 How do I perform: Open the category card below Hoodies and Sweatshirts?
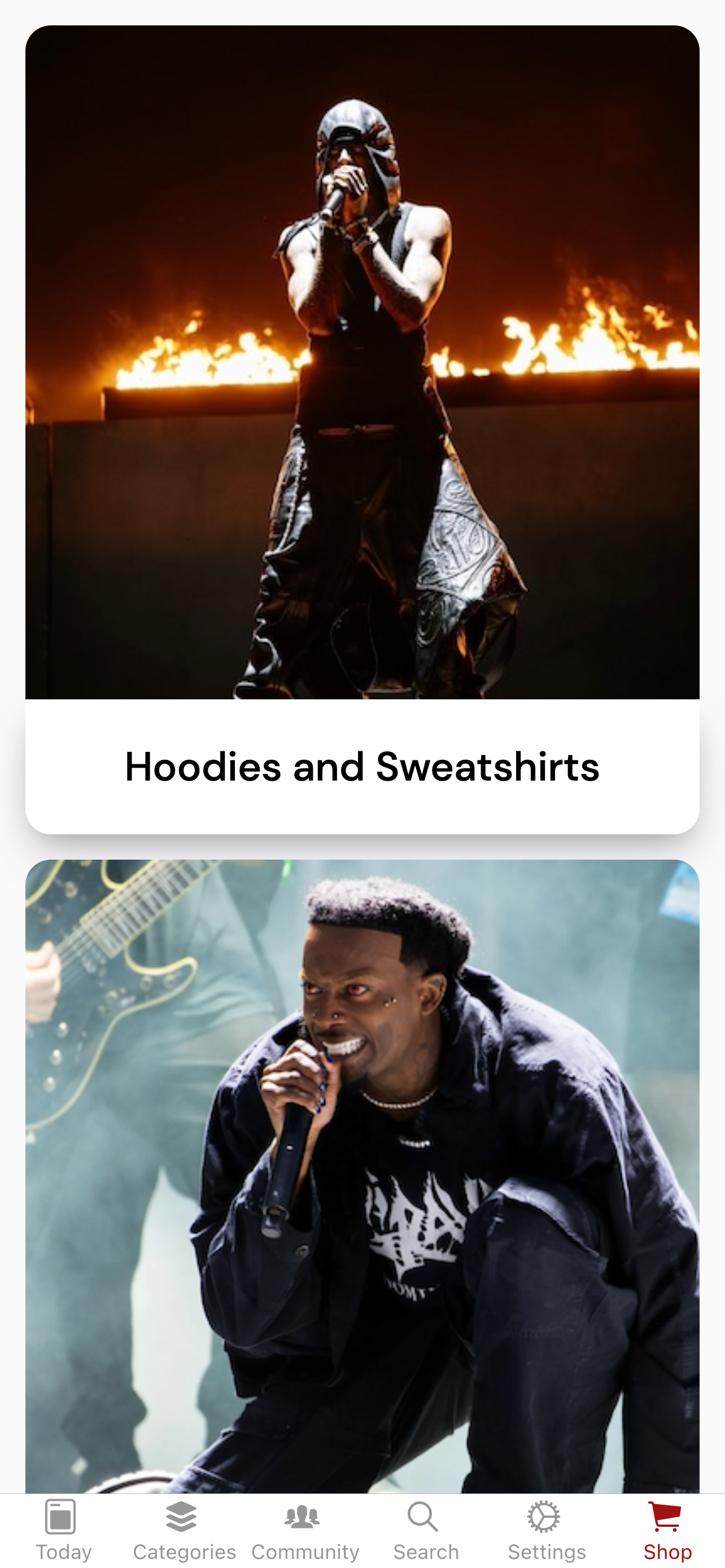point(362,1175)
